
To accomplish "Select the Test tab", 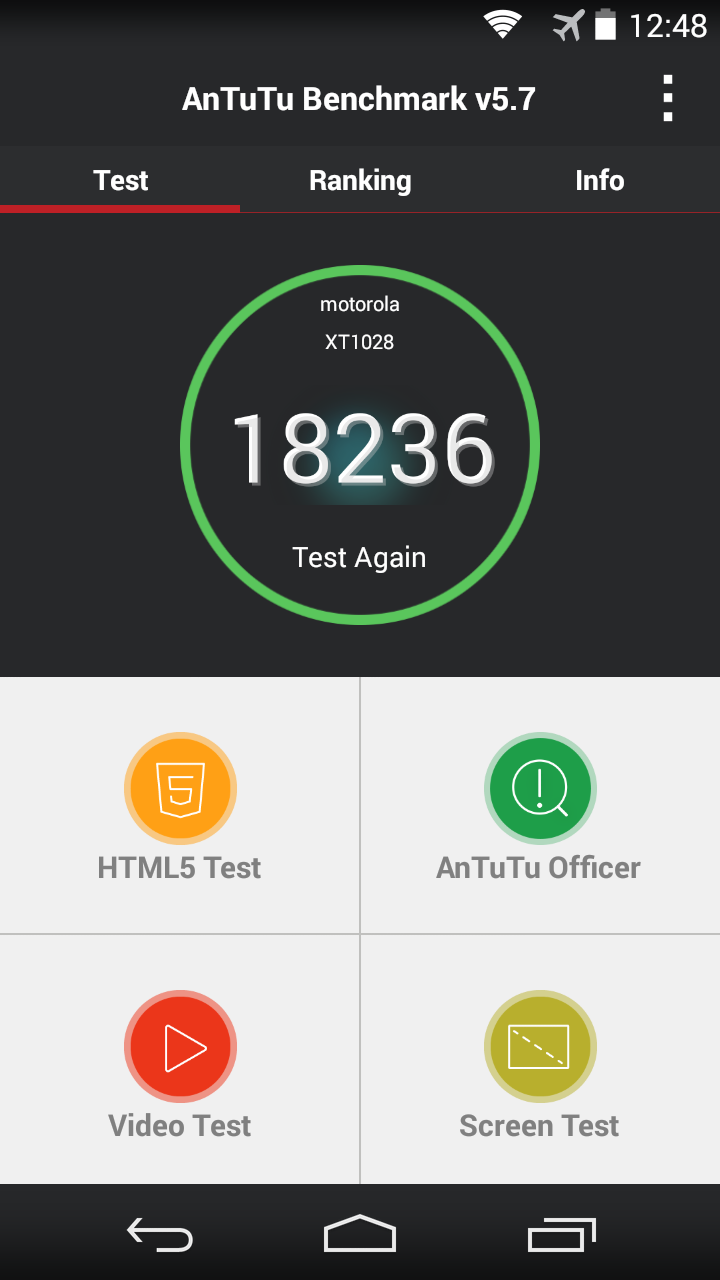I will [x=120, y=180].
